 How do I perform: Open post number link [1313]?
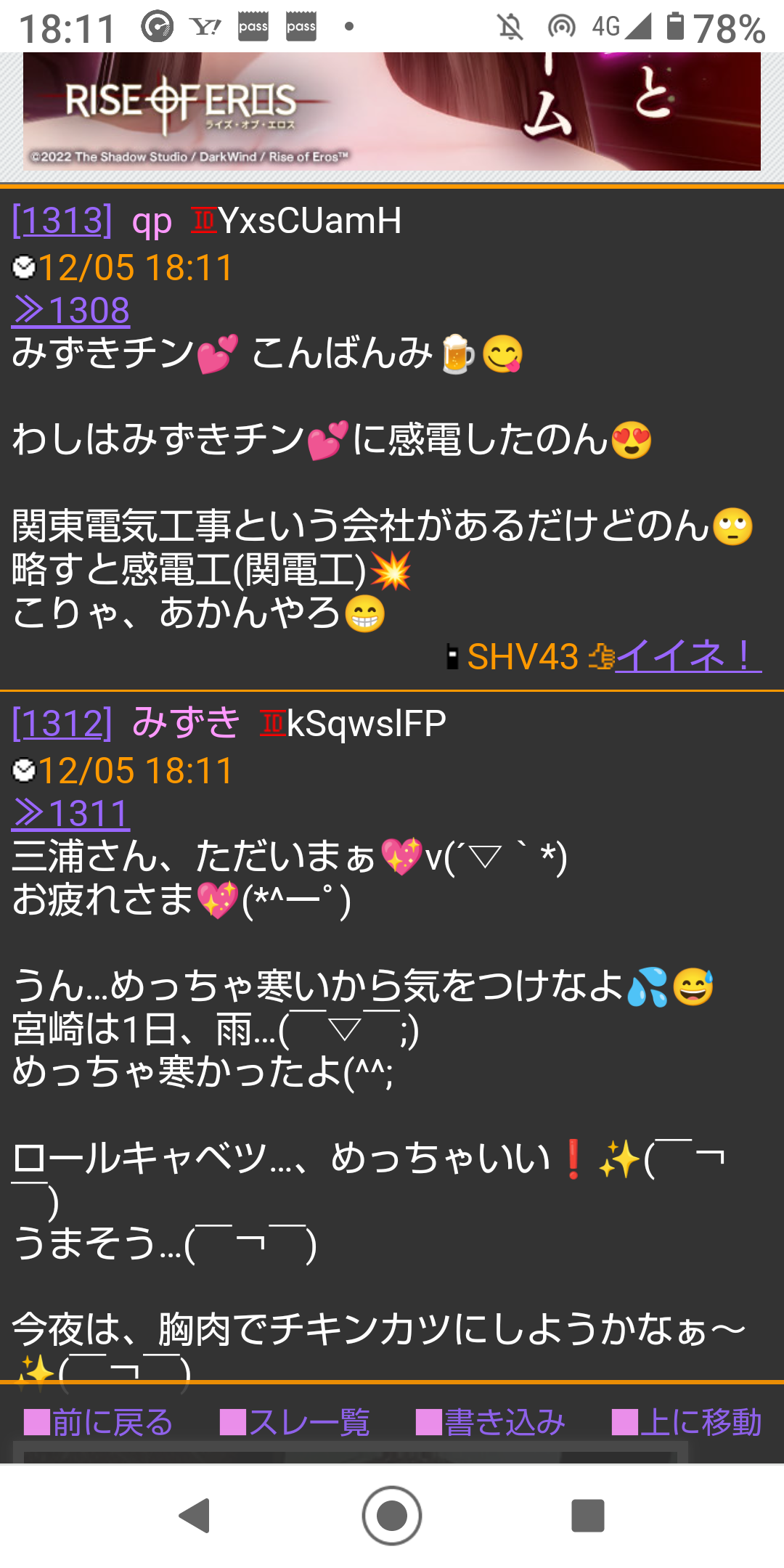(x=62, y=220)
